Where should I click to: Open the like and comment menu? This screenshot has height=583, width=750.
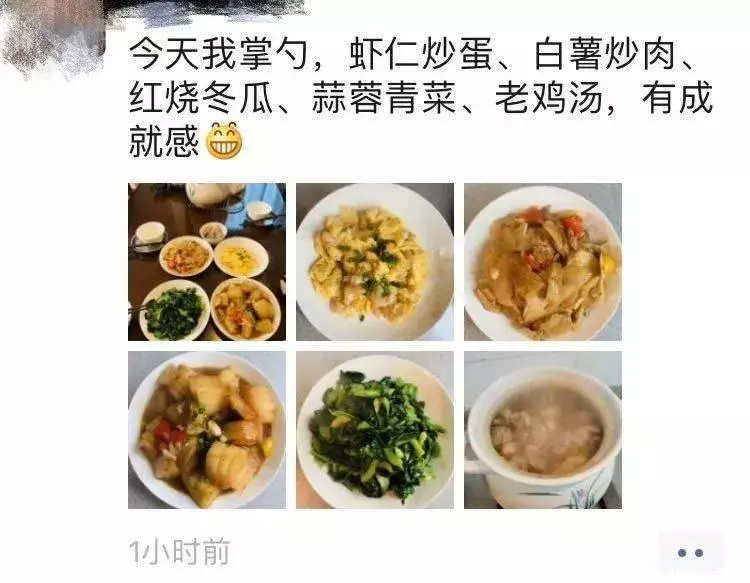point(690,552)
